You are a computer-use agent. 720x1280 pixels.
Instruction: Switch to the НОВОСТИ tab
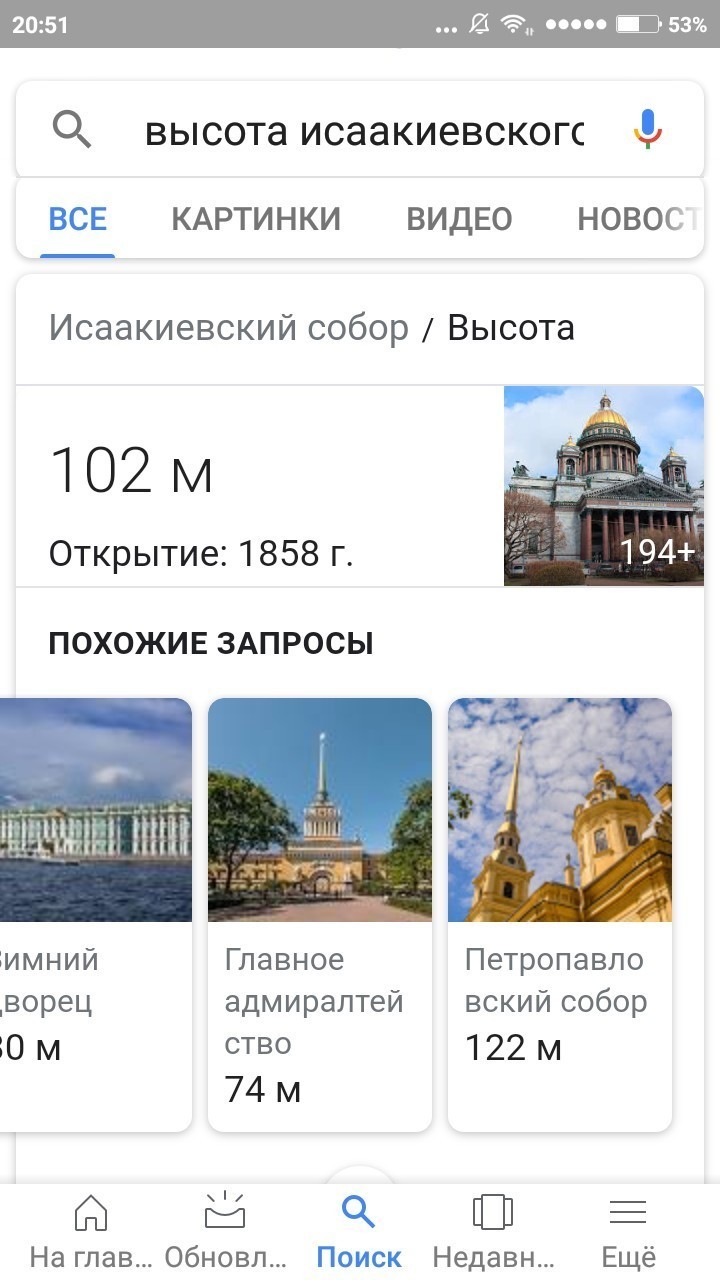pyautogui.click(x=636, y=219)
